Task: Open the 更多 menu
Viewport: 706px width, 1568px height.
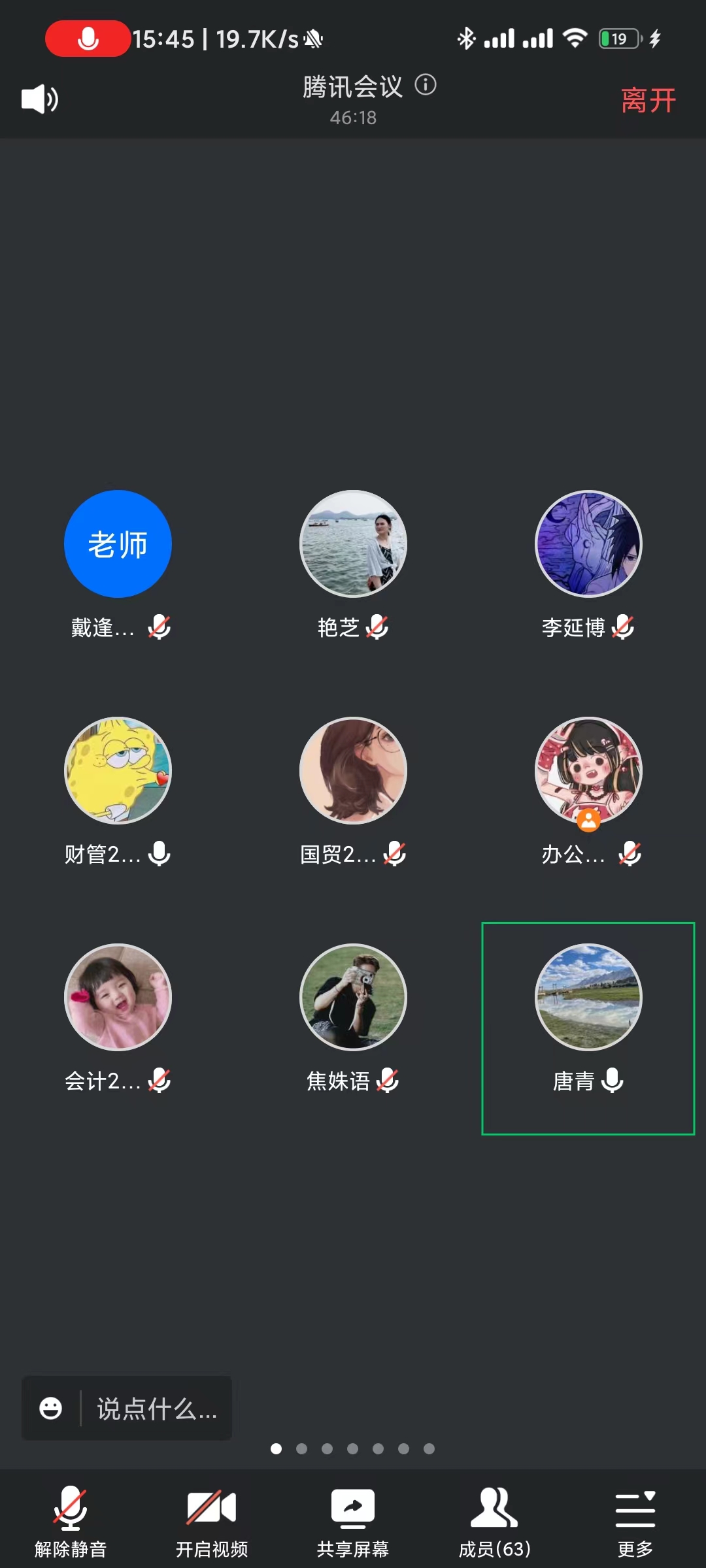Action: coord(635,1520)
